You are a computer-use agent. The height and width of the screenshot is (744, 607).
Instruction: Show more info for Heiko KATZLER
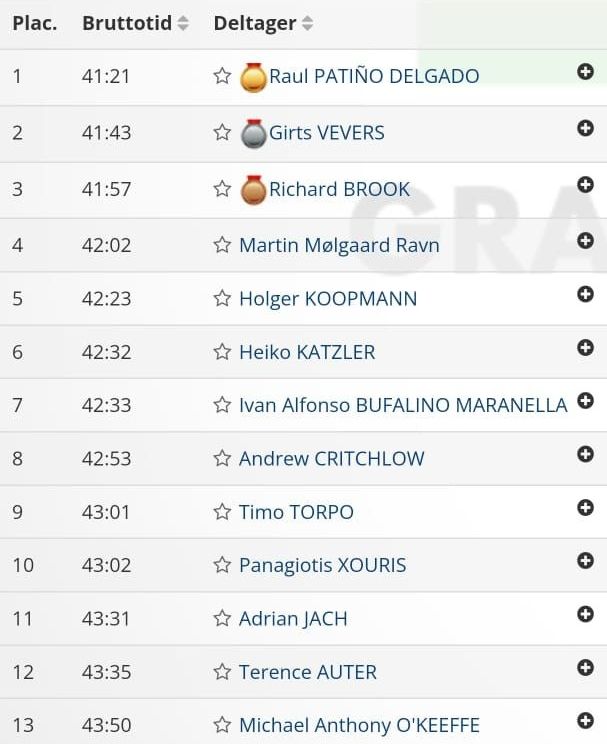(x=585, y=347)
